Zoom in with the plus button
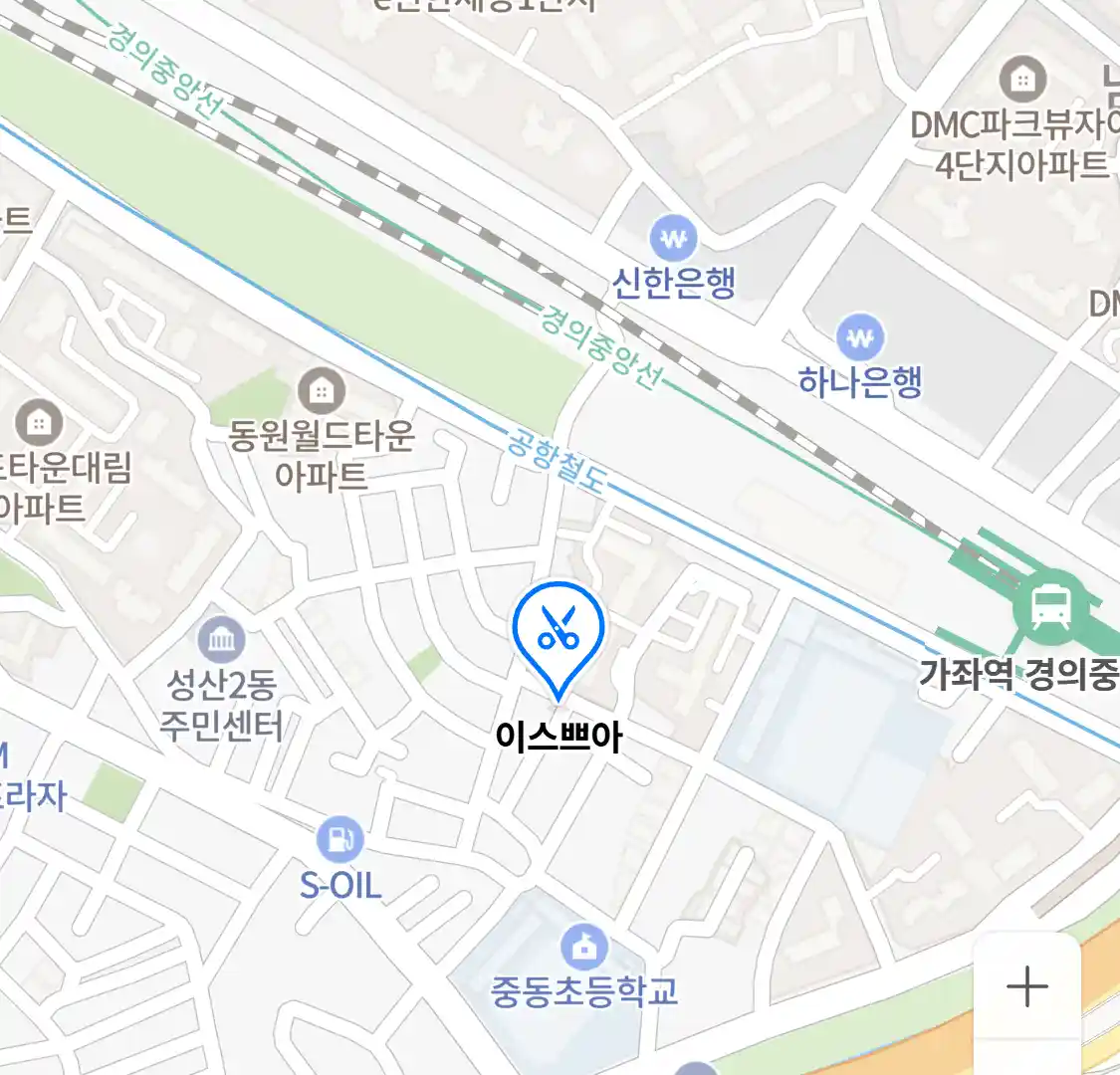 1026,986
